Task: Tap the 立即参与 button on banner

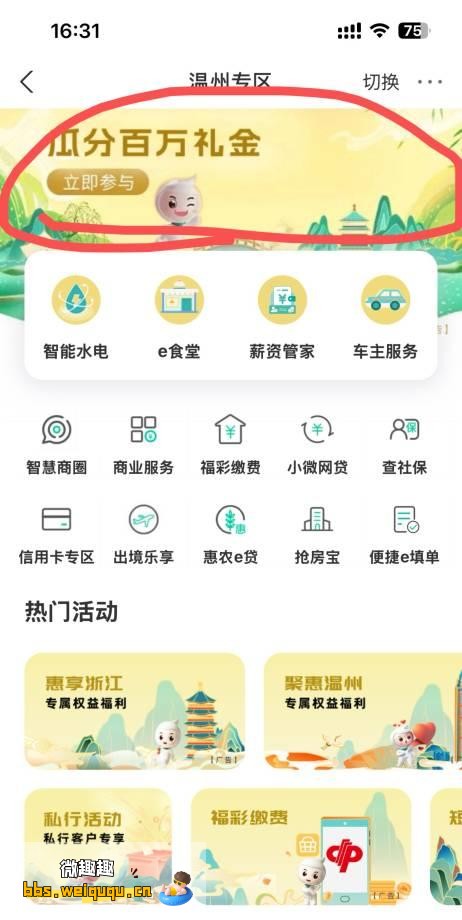Action: click(x=98, y=182)
